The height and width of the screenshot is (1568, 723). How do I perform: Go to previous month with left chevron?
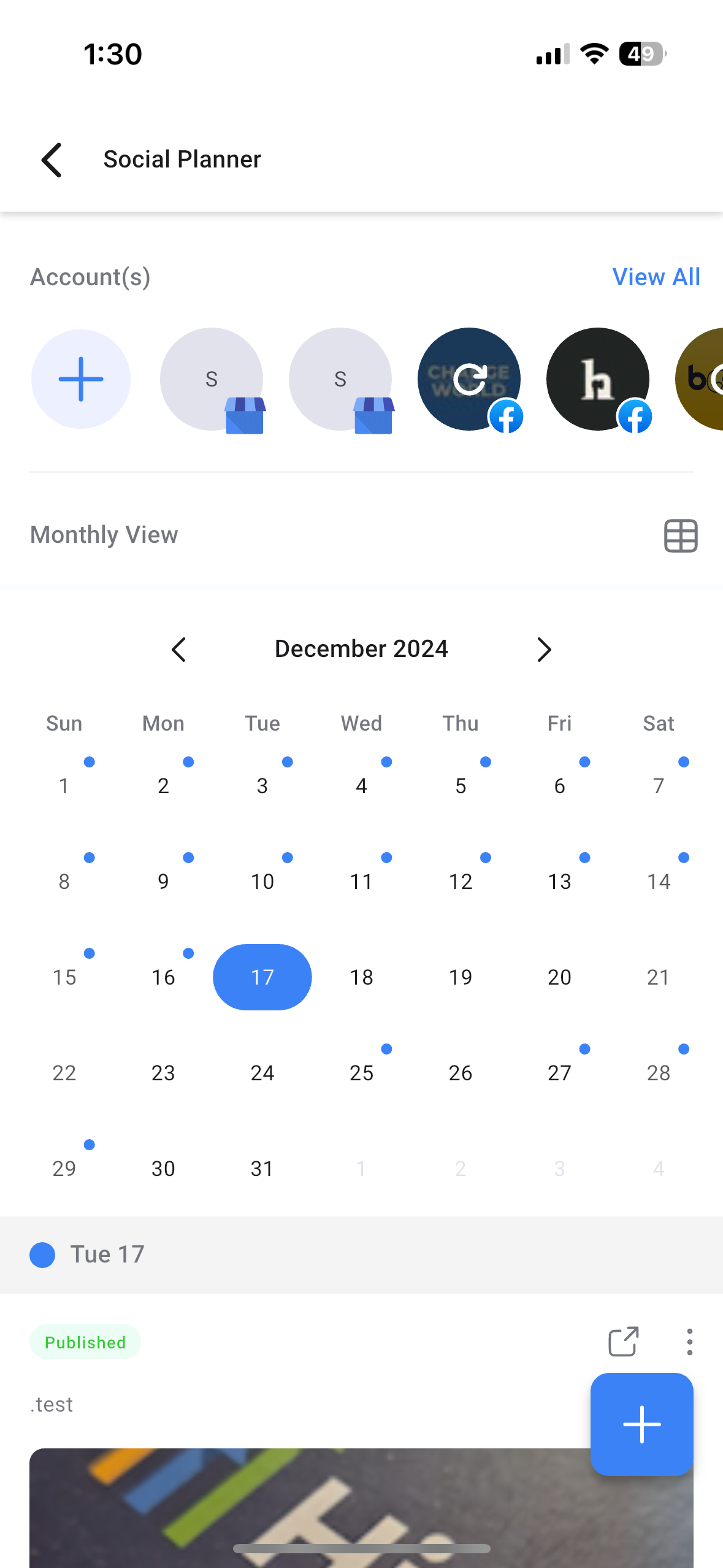[x=179, y=649]
